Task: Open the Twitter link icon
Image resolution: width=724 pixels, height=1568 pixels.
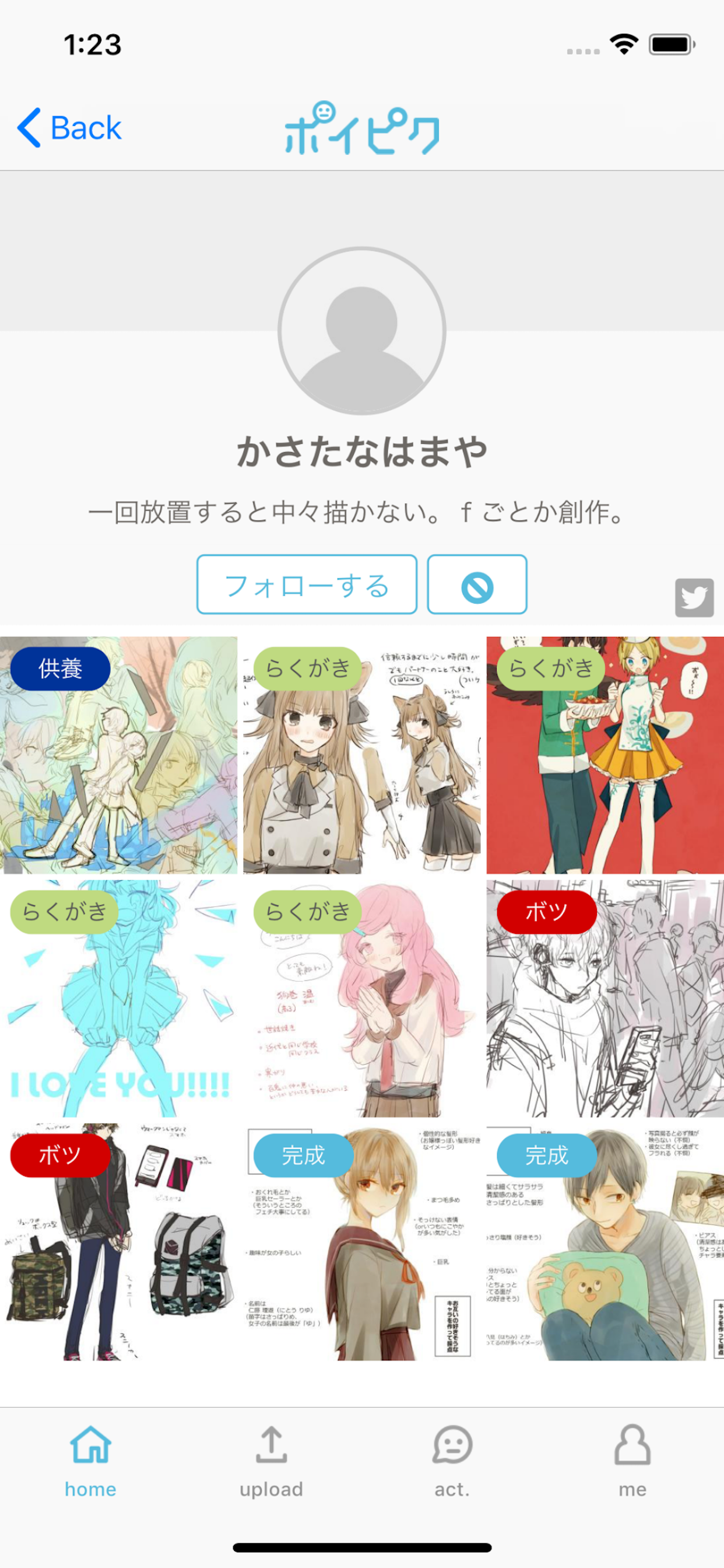Action: click(694, 598)
